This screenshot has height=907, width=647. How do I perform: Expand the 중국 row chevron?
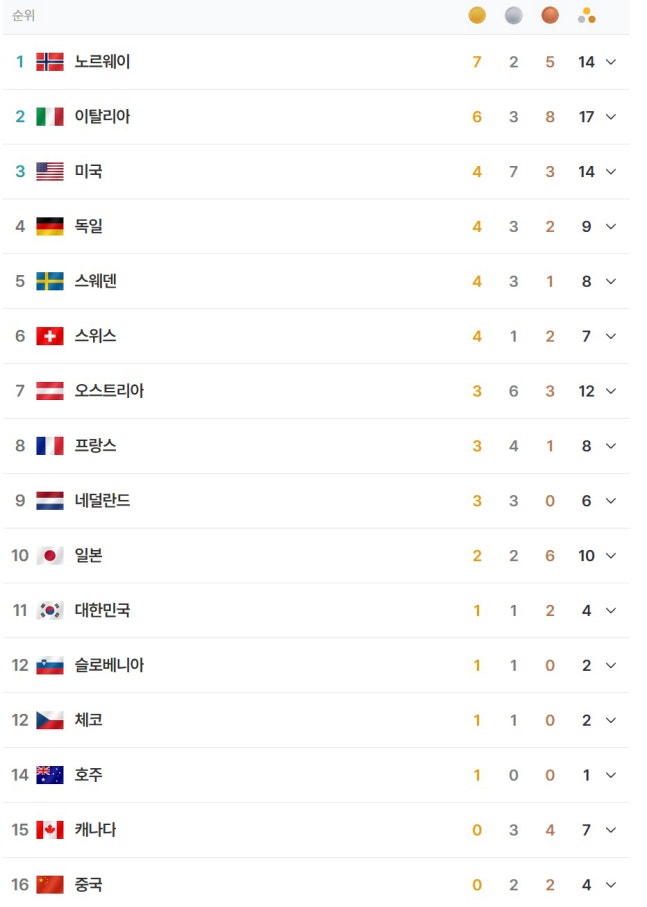(611, 885)
